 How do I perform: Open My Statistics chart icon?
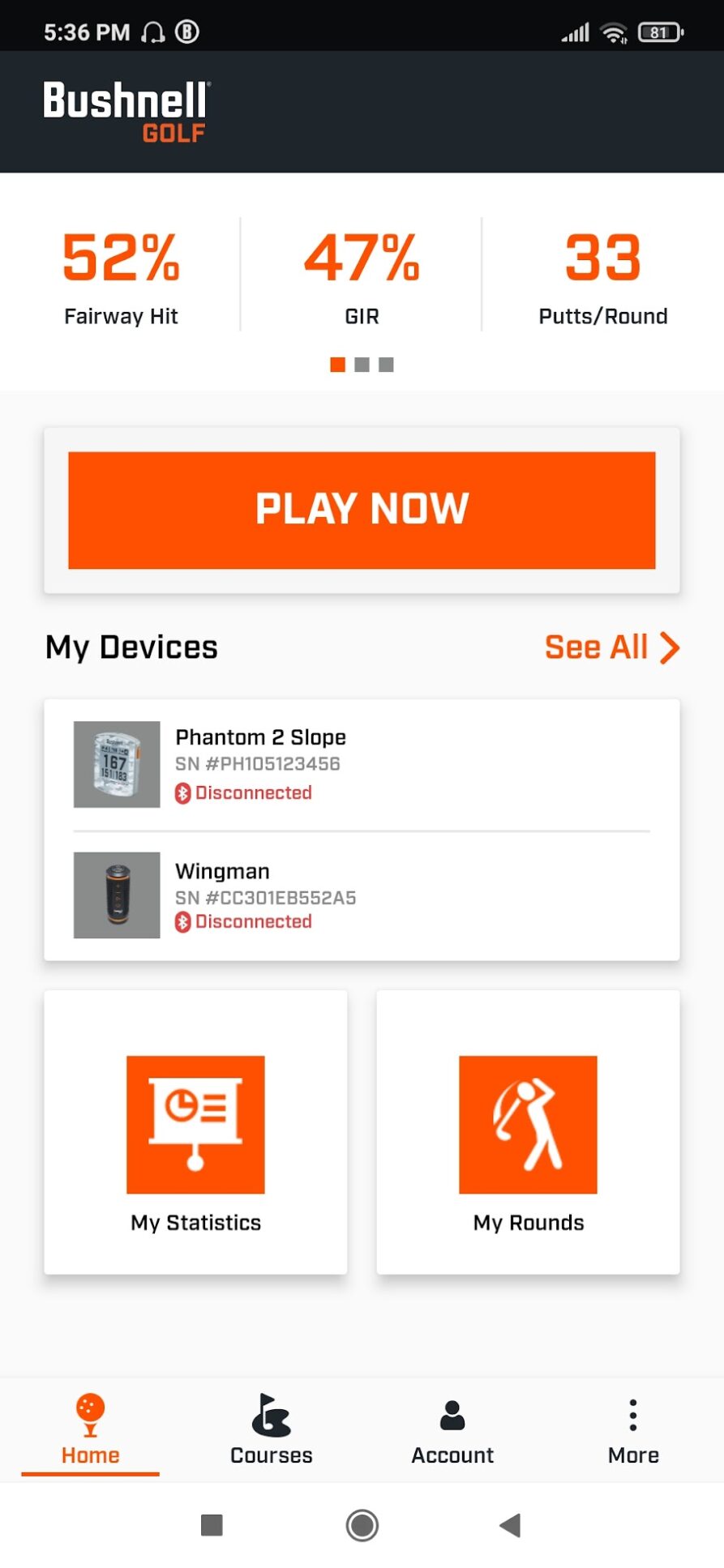[x=195, y=1125]
